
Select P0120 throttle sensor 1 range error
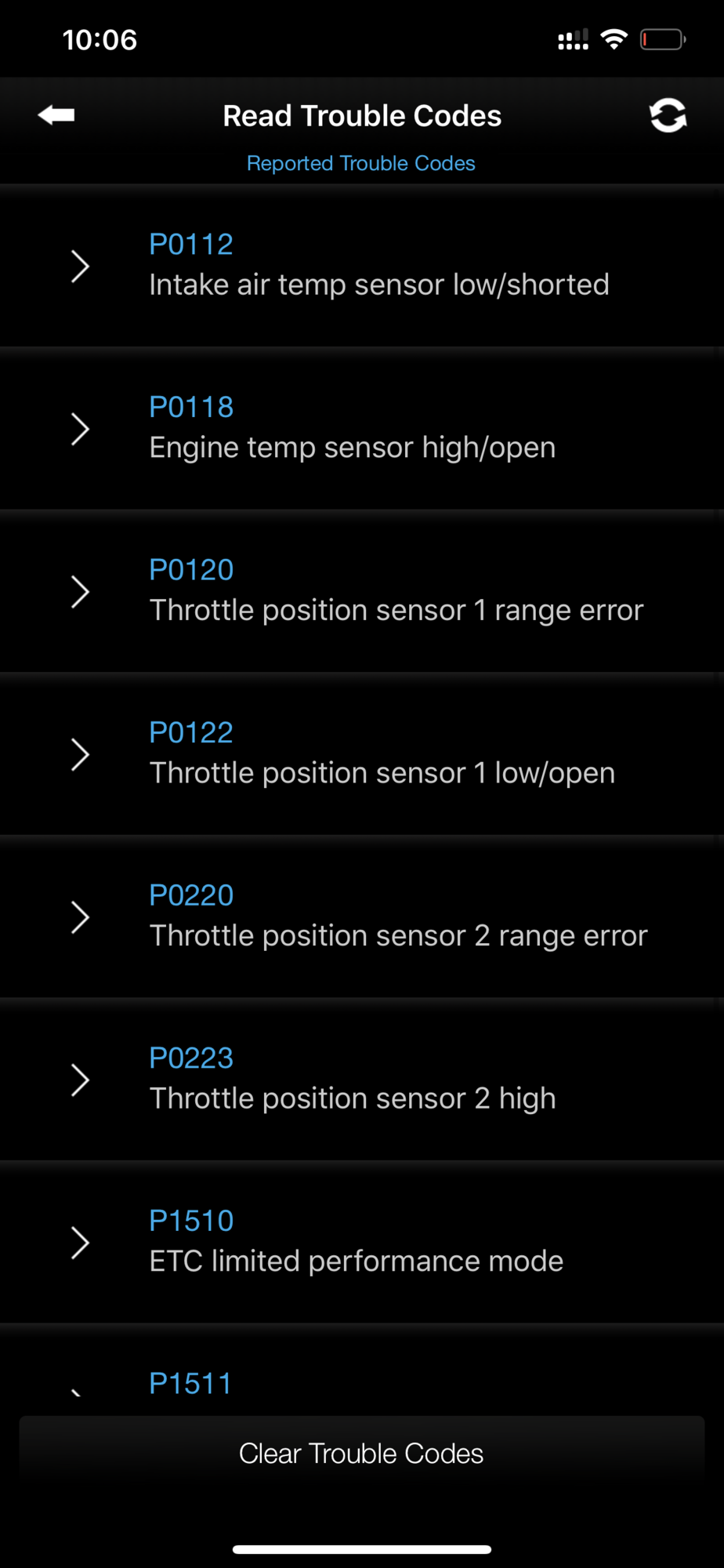click(362, 591)
